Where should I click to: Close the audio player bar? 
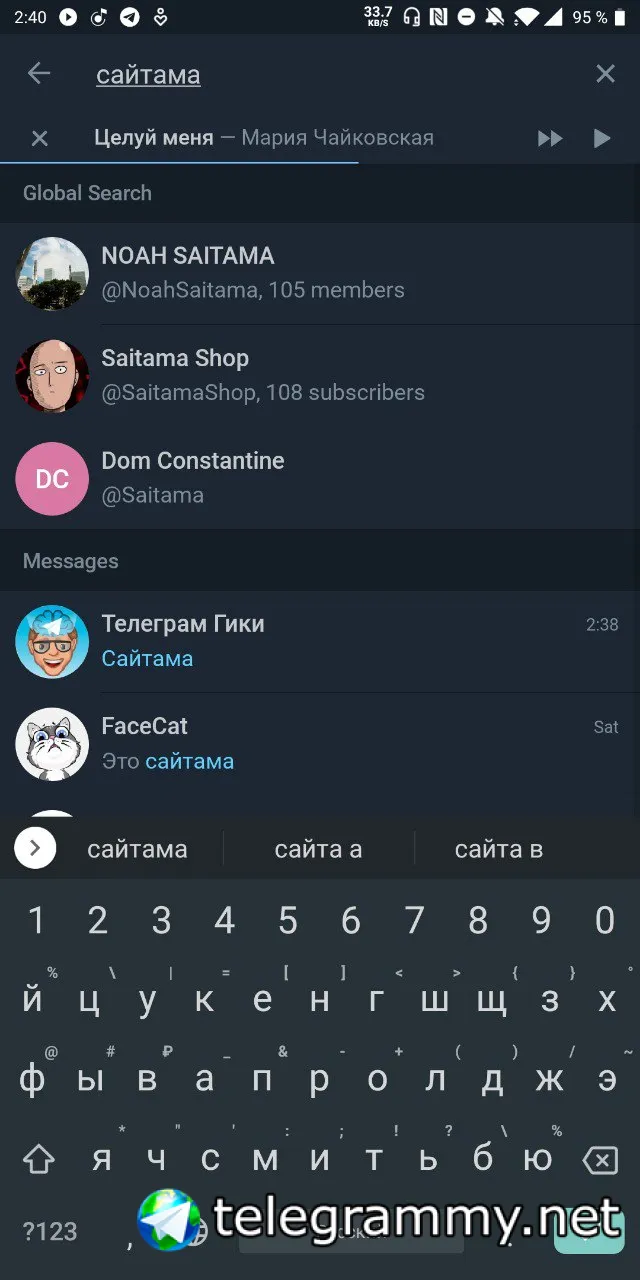[x=39, y=138]
